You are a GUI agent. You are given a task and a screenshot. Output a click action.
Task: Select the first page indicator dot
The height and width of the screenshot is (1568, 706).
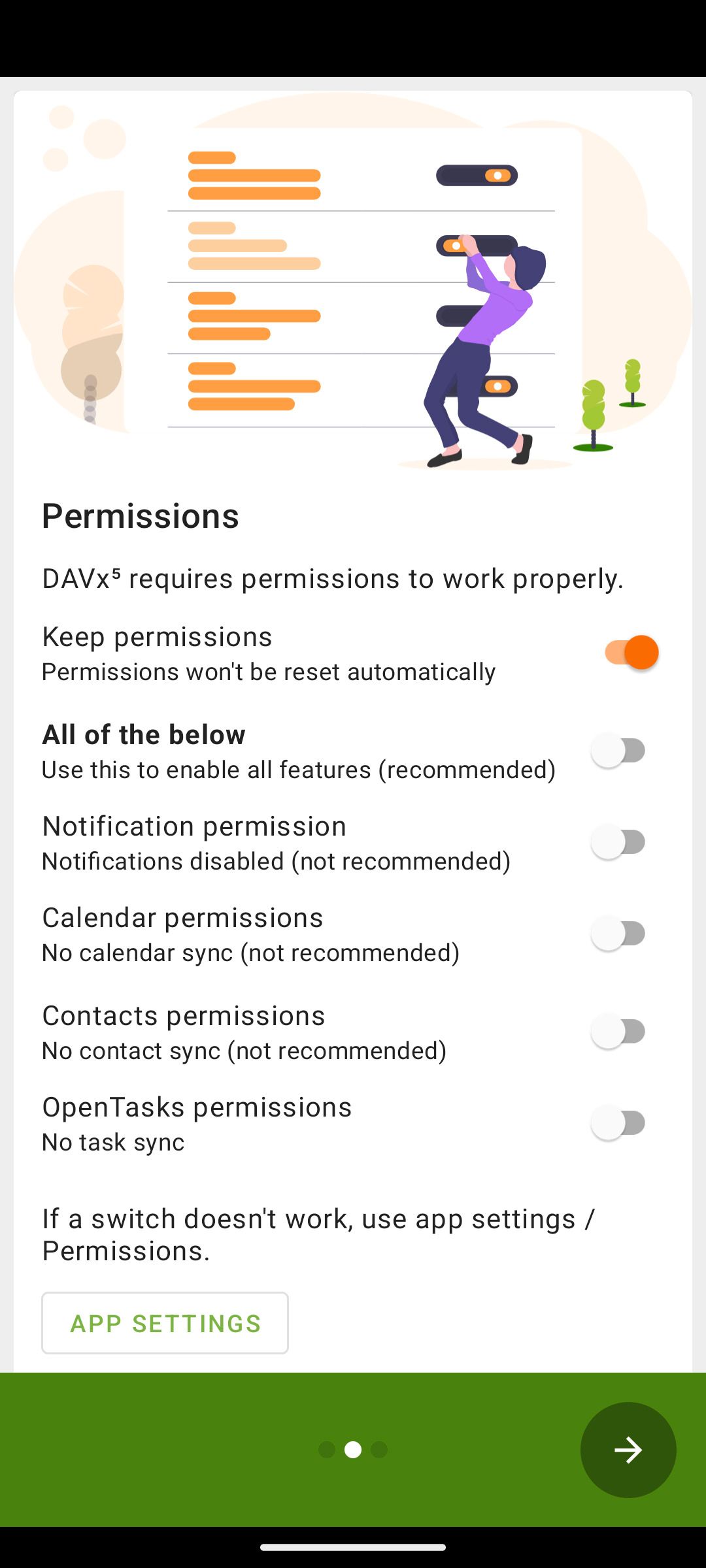point(327,1450)
